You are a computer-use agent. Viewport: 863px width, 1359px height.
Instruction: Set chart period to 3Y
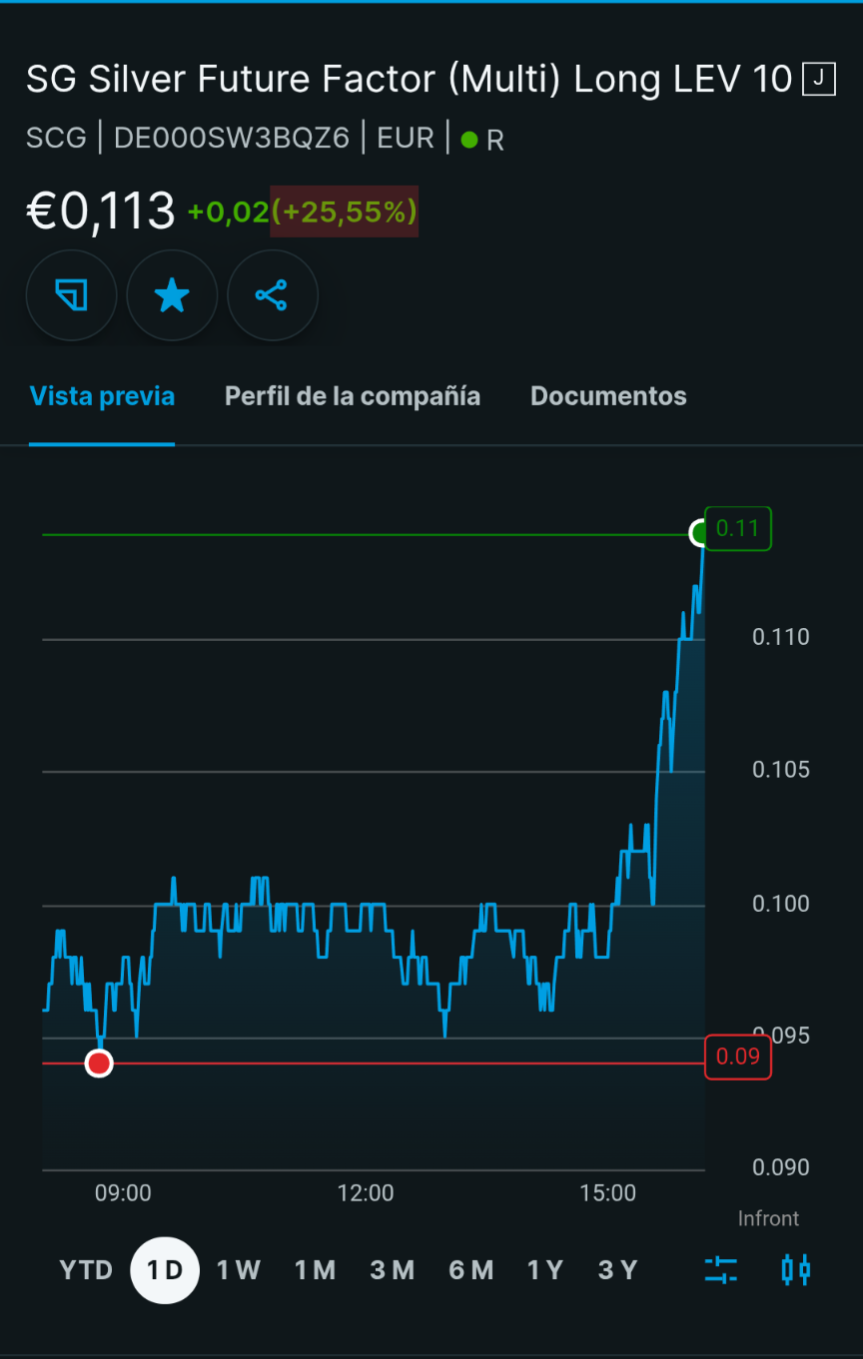[x=617, y=1271]
